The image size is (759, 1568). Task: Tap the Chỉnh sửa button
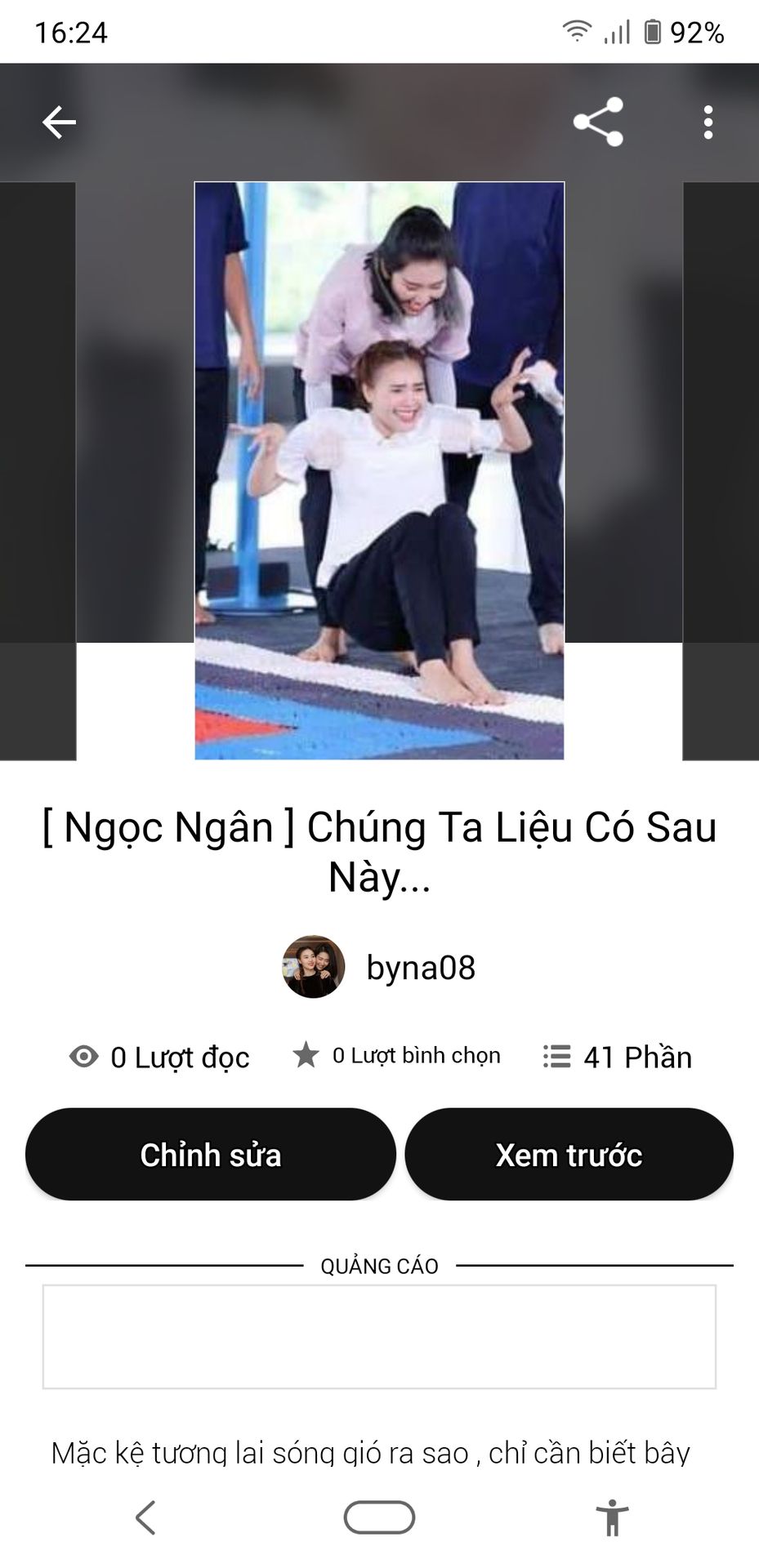[211, 1154]
